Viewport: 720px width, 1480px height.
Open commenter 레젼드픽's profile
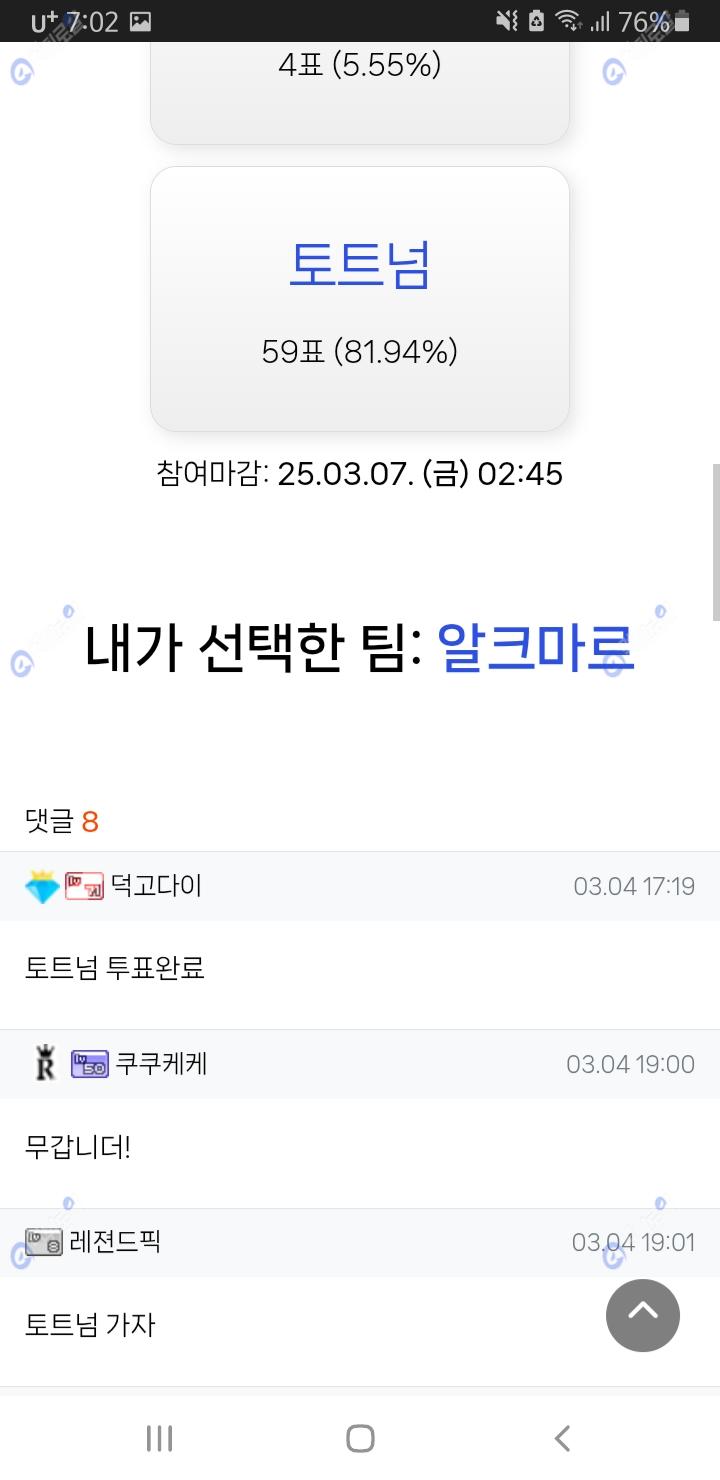[x=115, y=1242]
